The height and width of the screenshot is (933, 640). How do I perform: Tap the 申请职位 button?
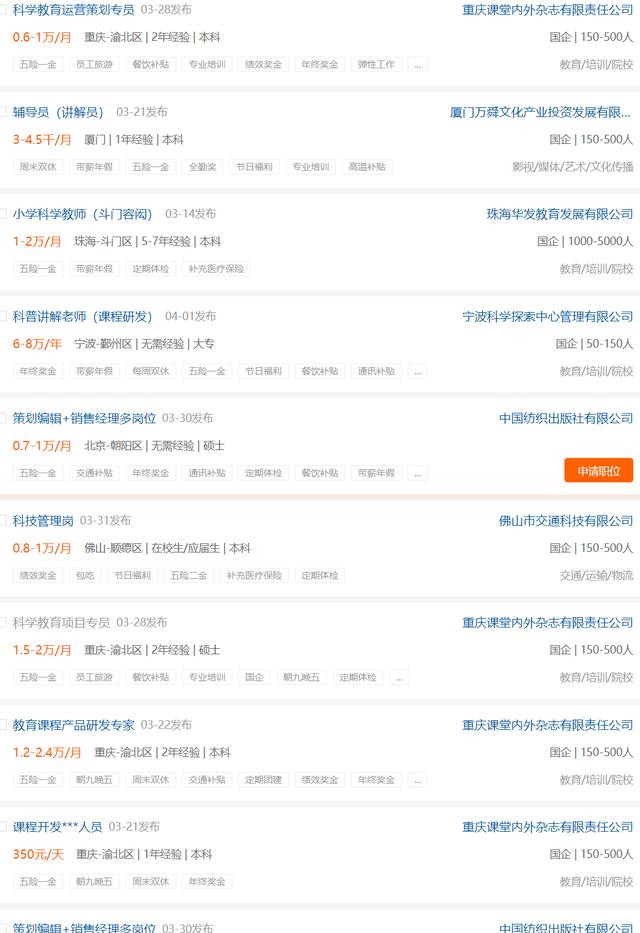598,471
